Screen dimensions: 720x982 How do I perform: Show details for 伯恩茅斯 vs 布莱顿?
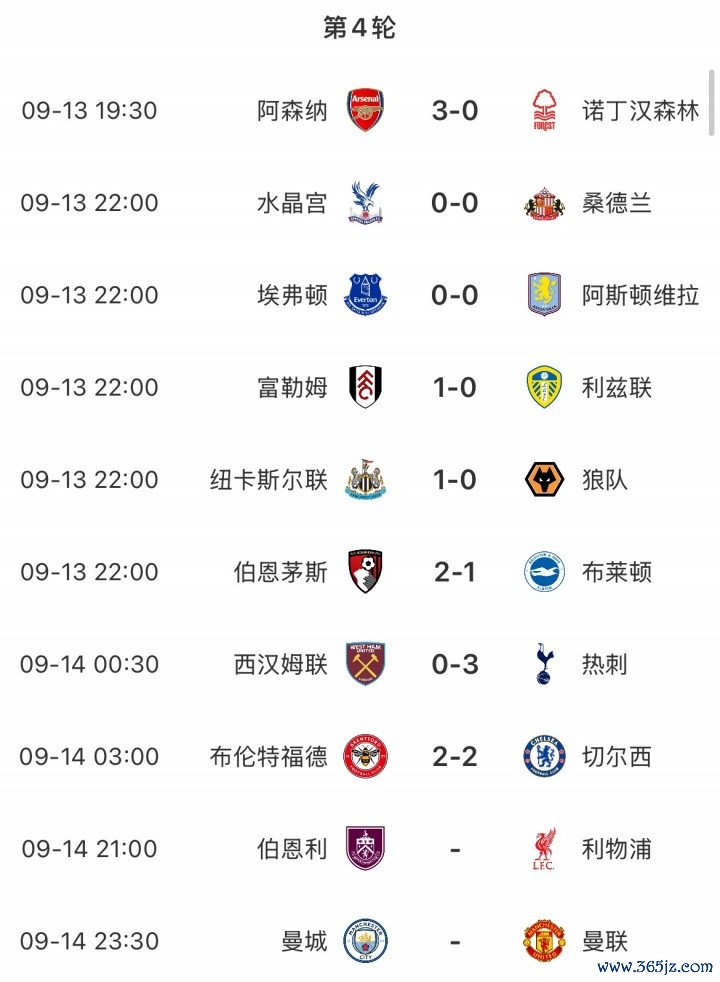click(x=455, y=572)
